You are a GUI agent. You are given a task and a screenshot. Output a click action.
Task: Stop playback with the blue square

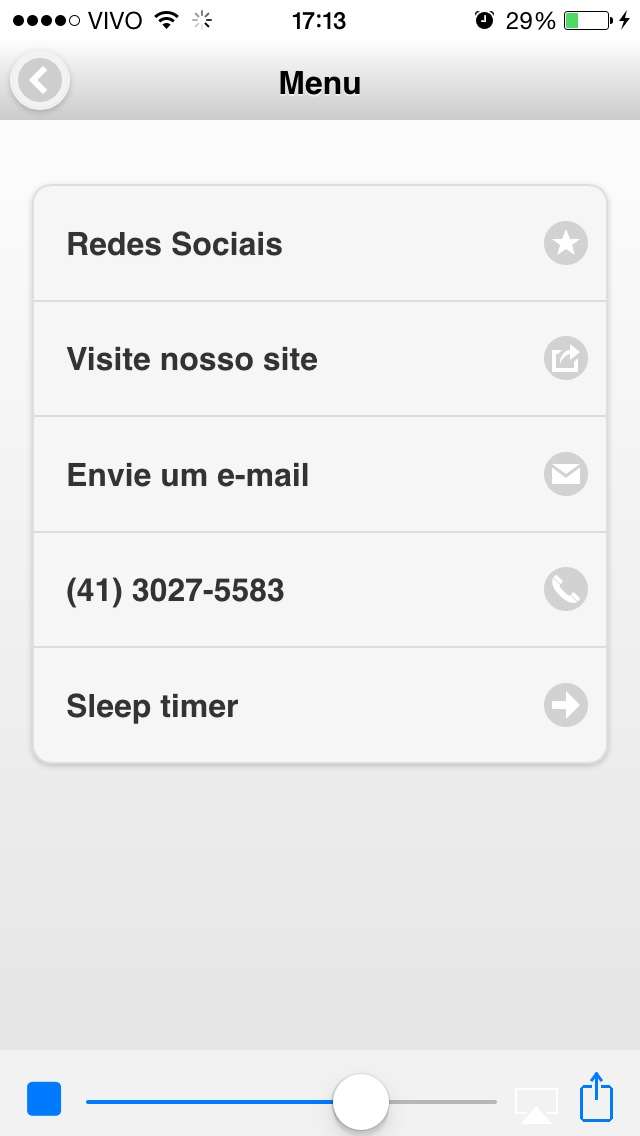(44, 1099)
